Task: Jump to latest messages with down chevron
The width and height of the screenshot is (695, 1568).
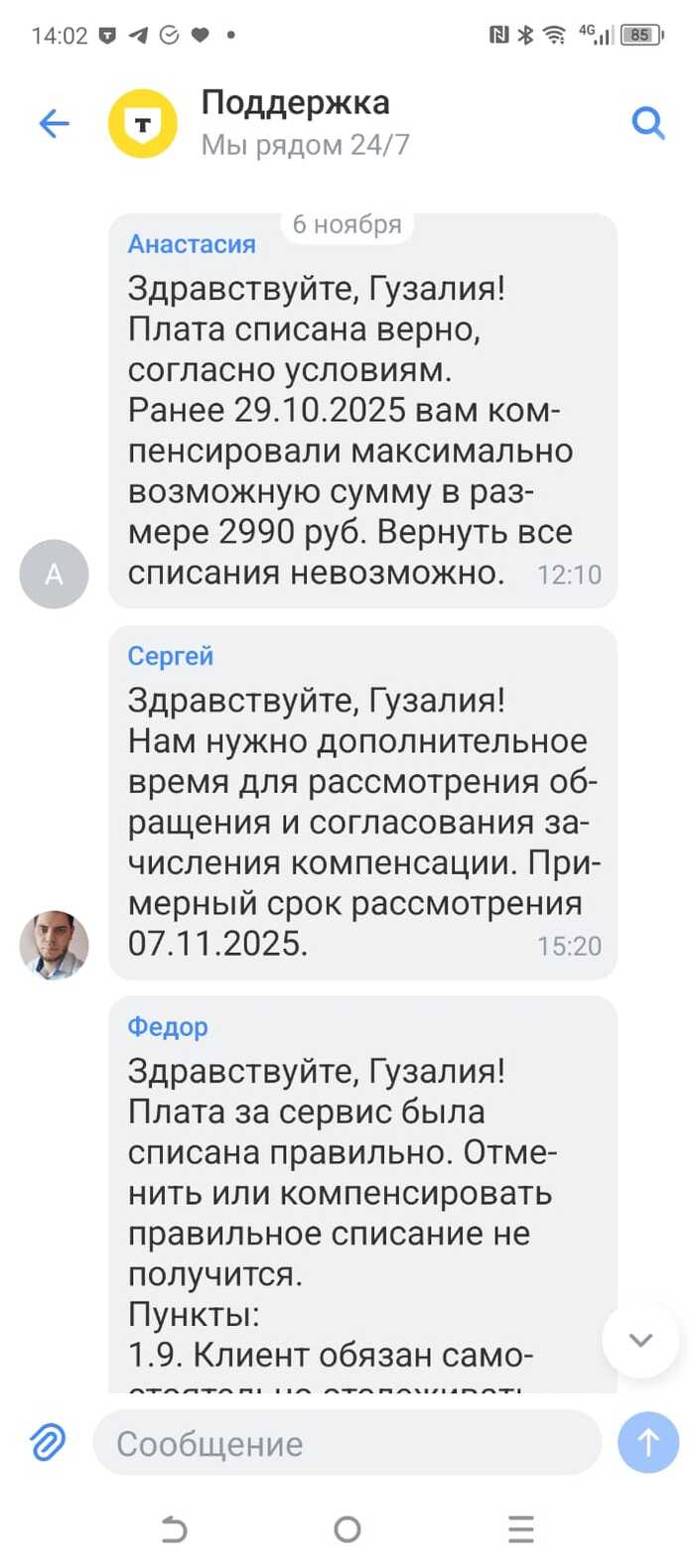Action: point(640,1341)
